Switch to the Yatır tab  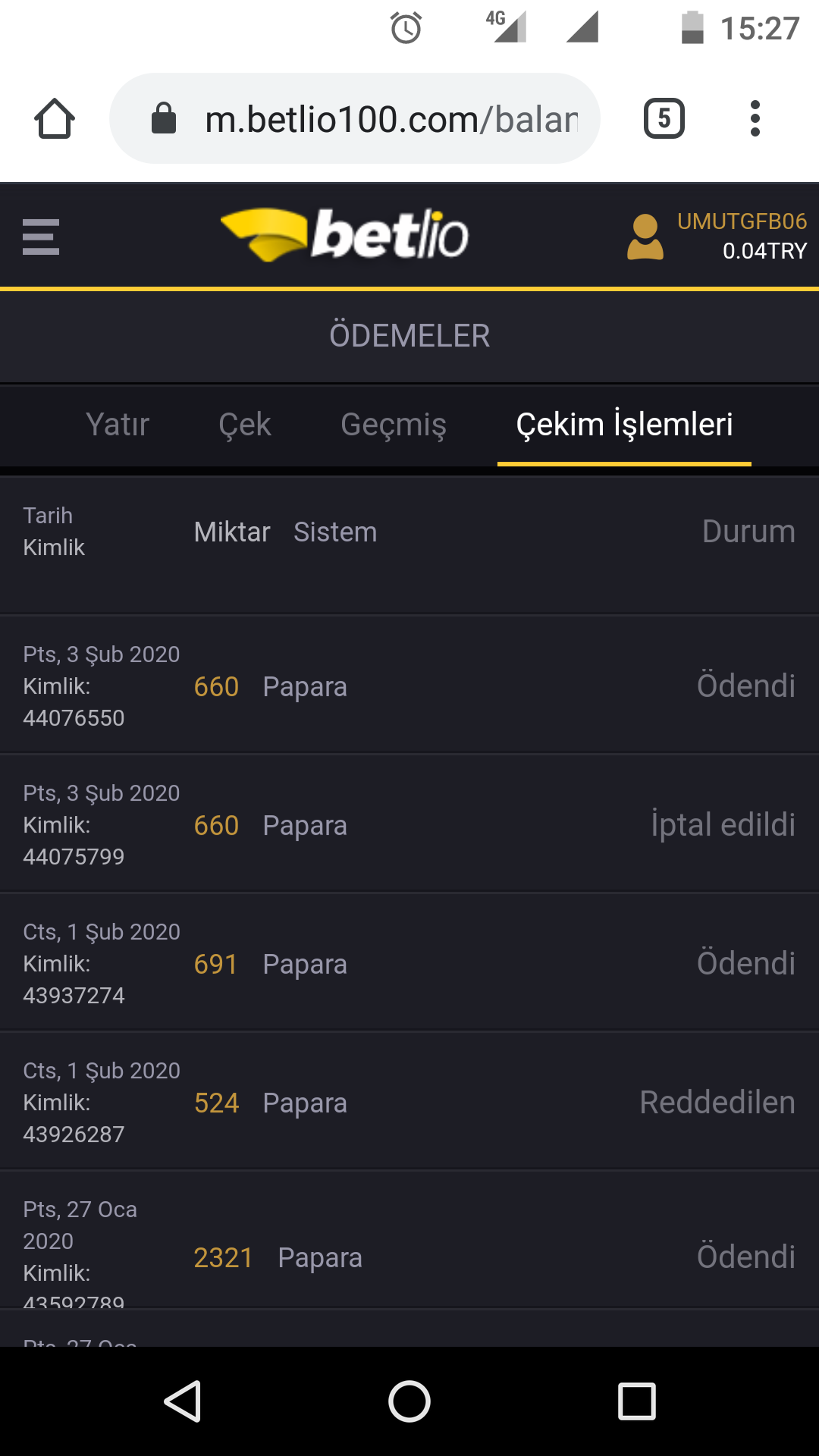pos(118,425)
